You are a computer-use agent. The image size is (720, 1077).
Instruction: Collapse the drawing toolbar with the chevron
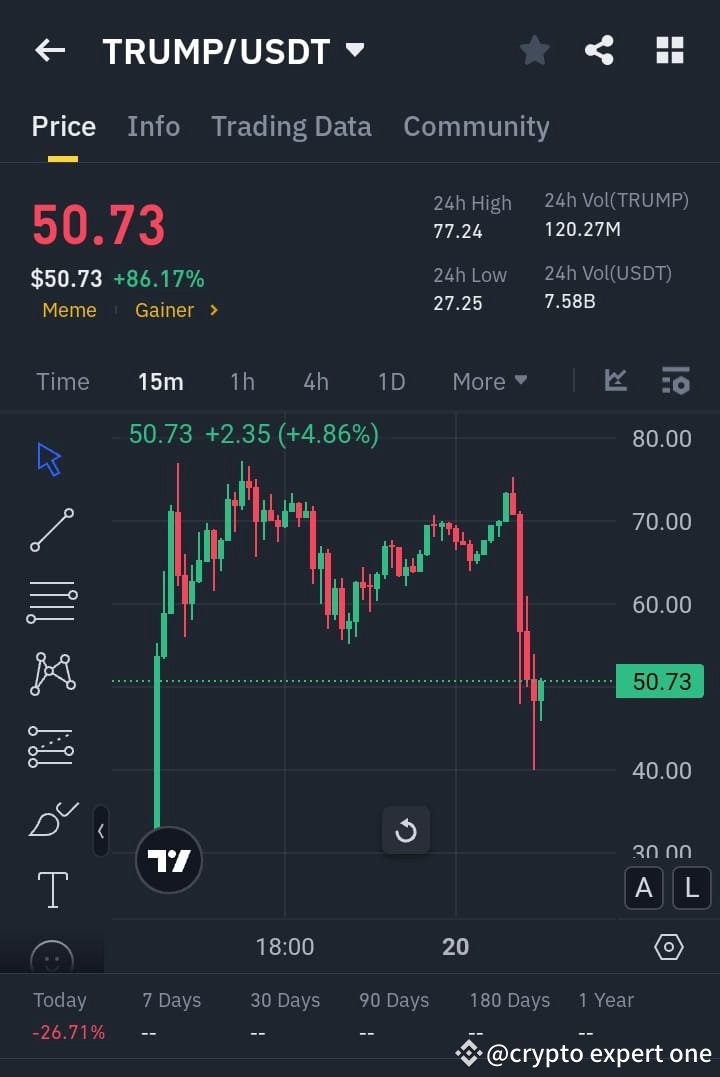pyautogui.click(x=101, y=831)
